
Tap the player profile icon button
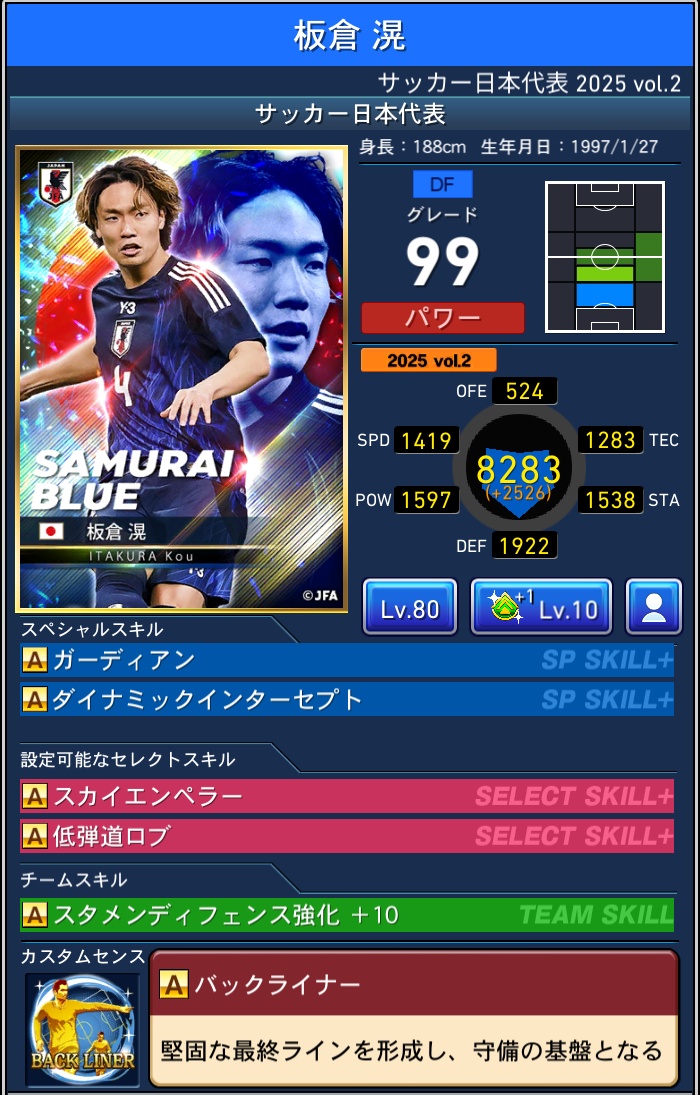654,607
